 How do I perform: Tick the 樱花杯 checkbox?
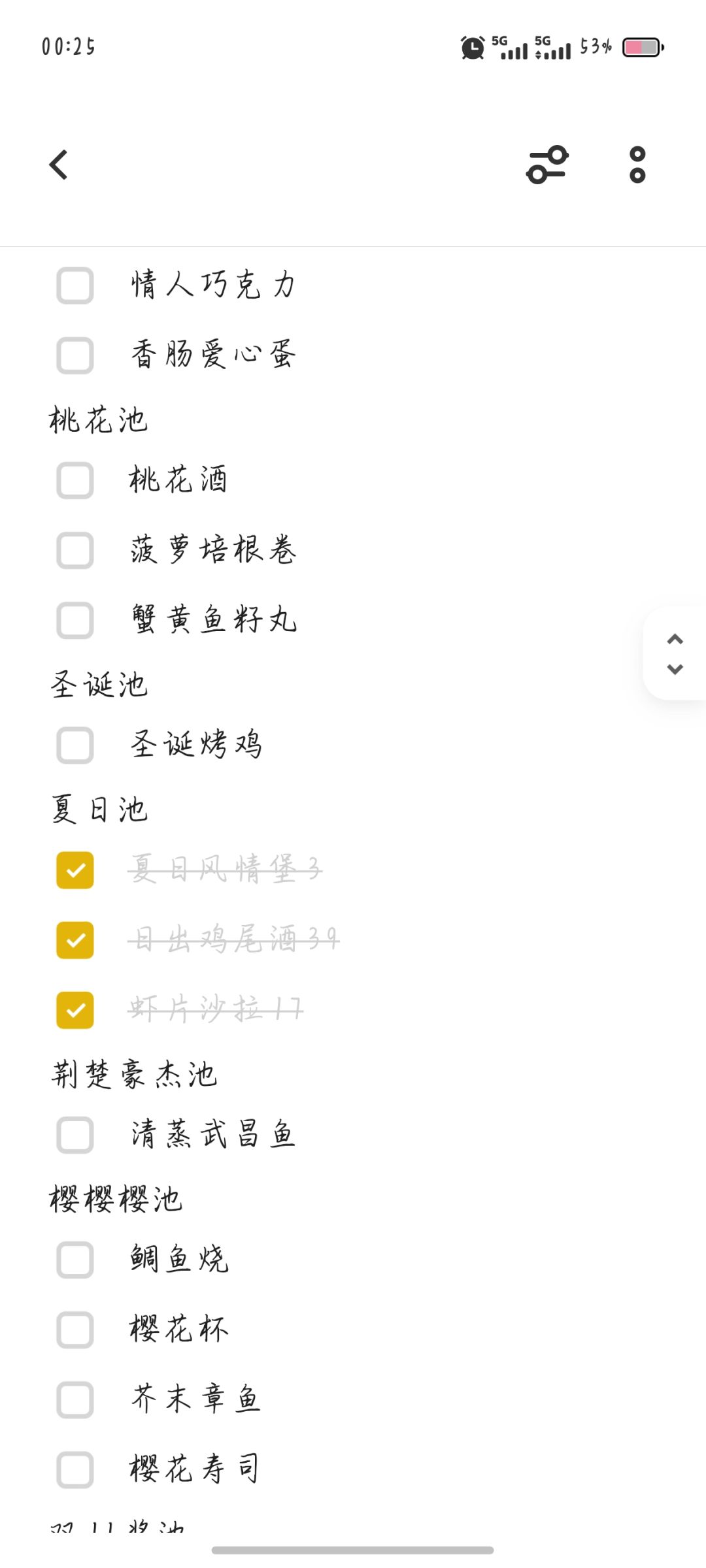(x=75, y=1330)
